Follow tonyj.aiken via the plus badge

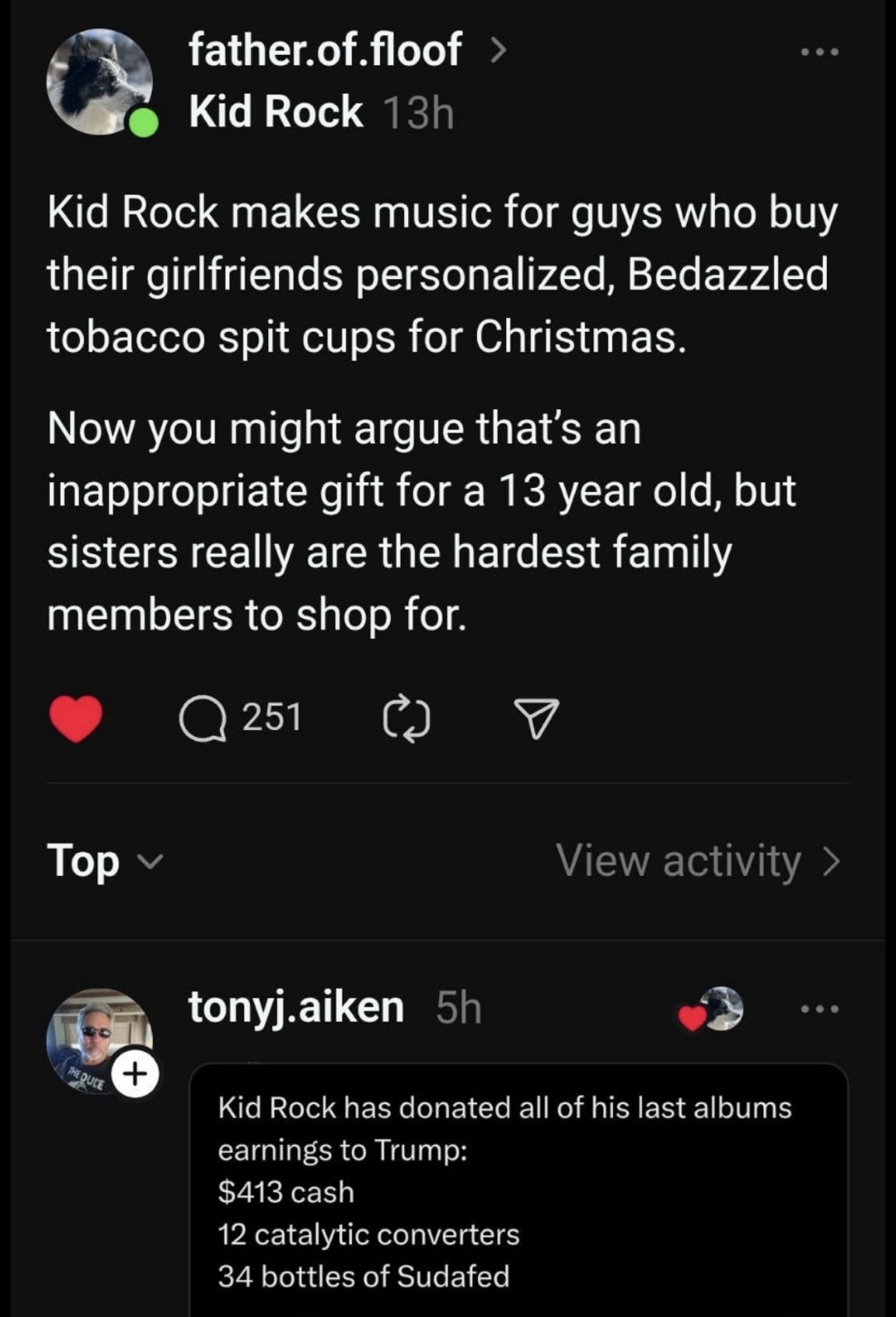(x=136, y=1073)
